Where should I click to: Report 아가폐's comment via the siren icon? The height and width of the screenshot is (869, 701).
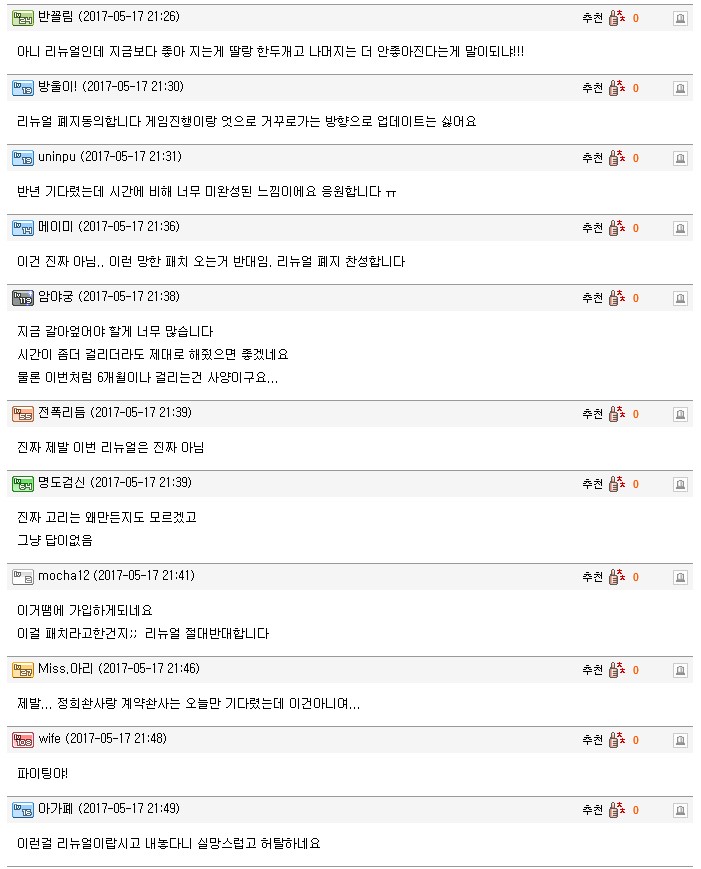tap(680, 810)
